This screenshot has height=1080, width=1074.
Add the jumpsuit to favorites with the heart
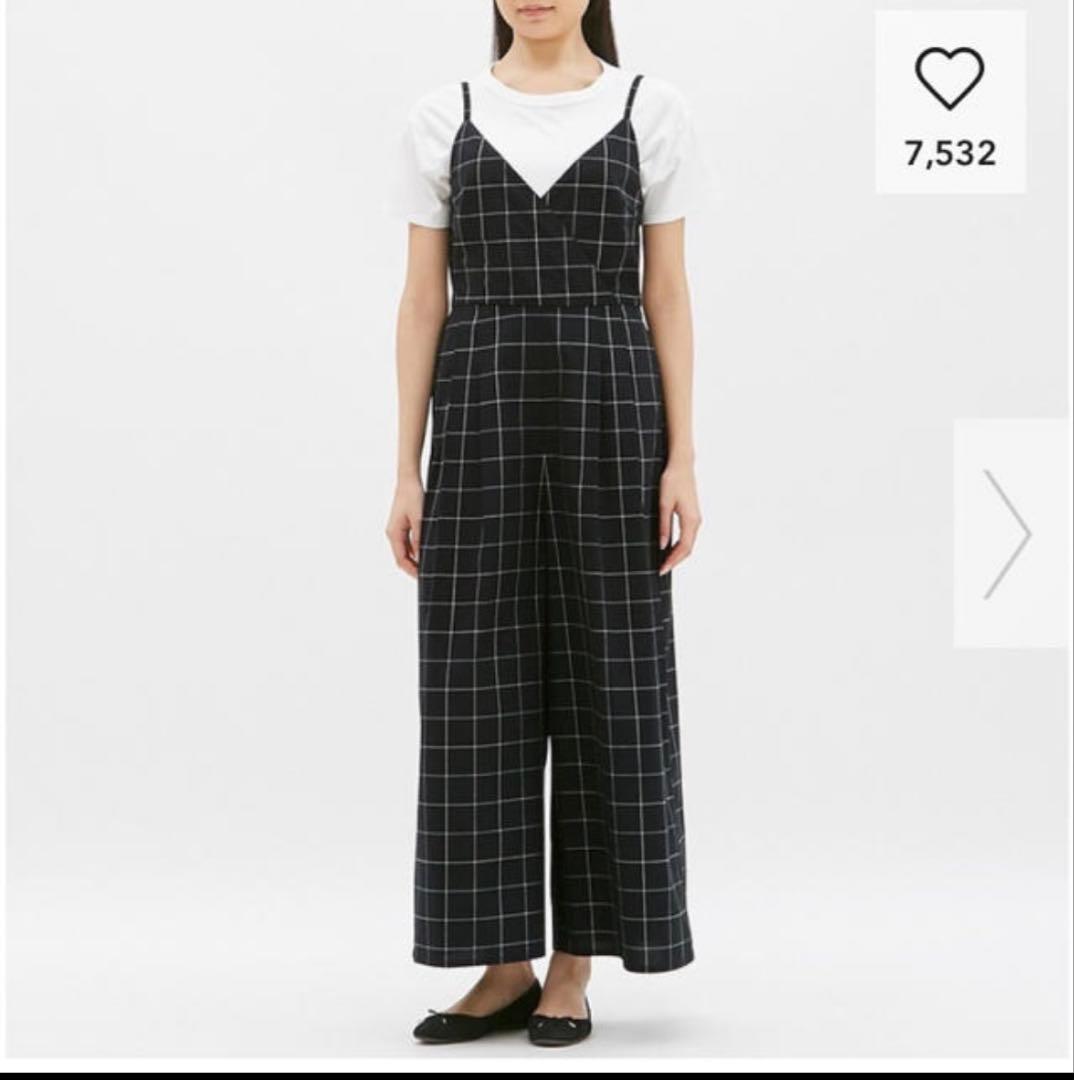[x=949, y=78]
